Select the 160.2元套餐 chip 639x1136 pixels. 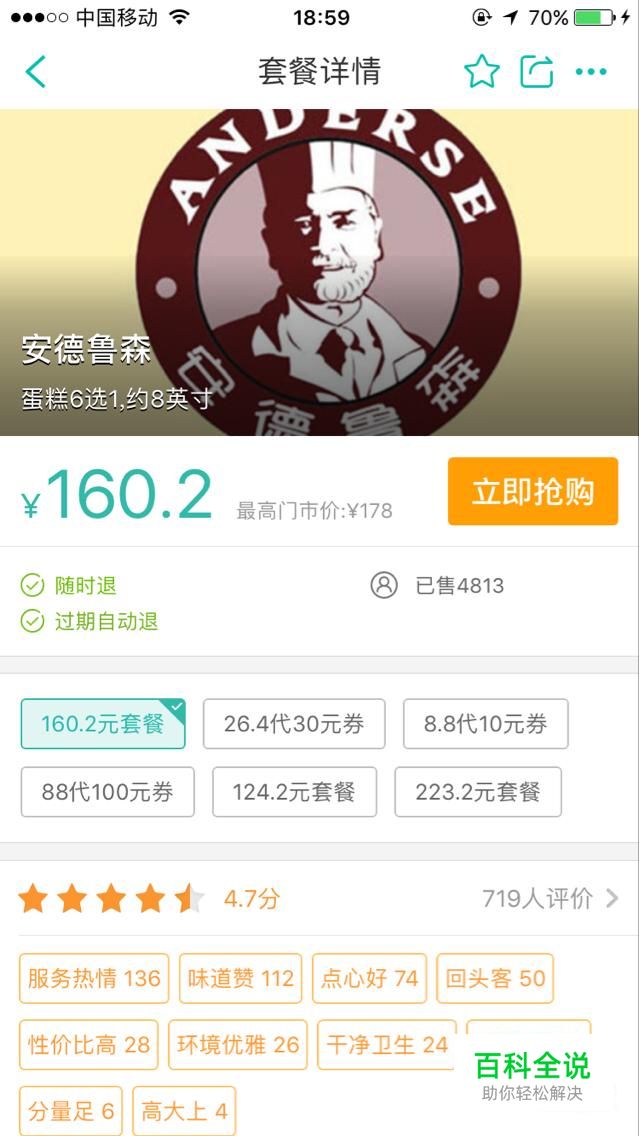pos(103,724)
